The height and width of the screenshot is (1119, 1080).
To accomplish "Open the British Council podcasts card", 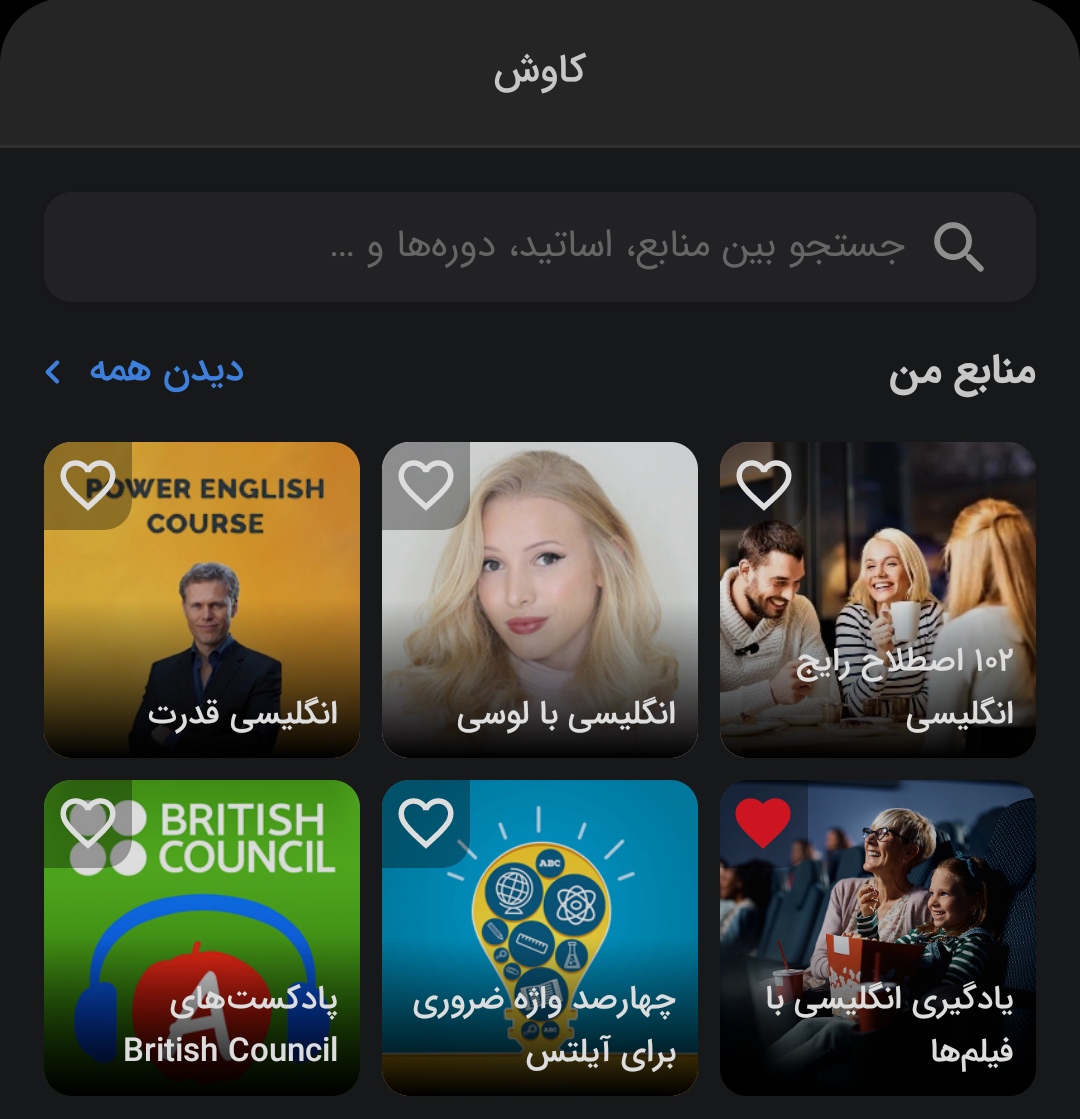I will tap(202, 938).
